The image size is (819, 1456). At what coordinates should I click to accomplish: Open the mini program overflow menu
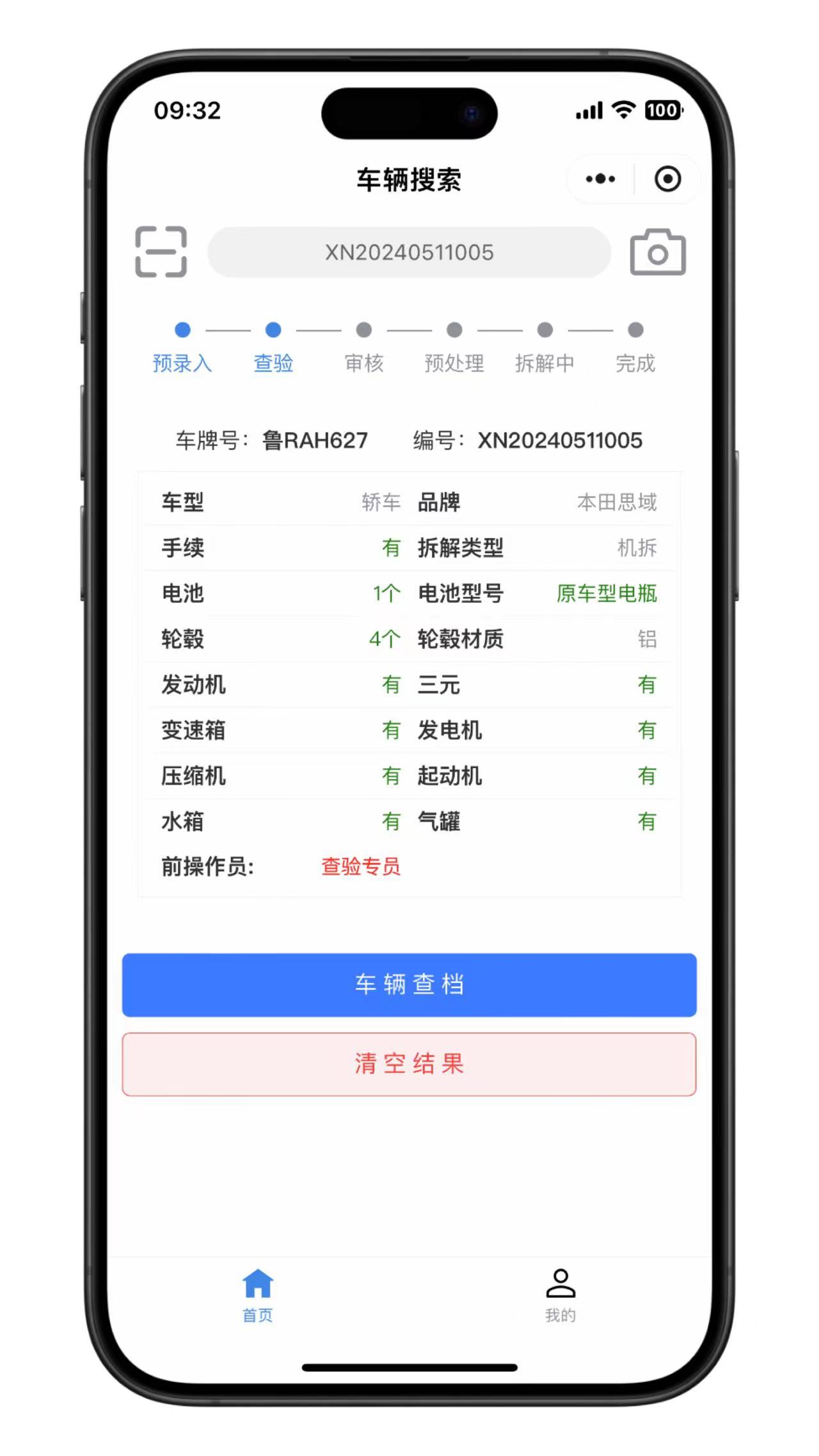[600, 179]
